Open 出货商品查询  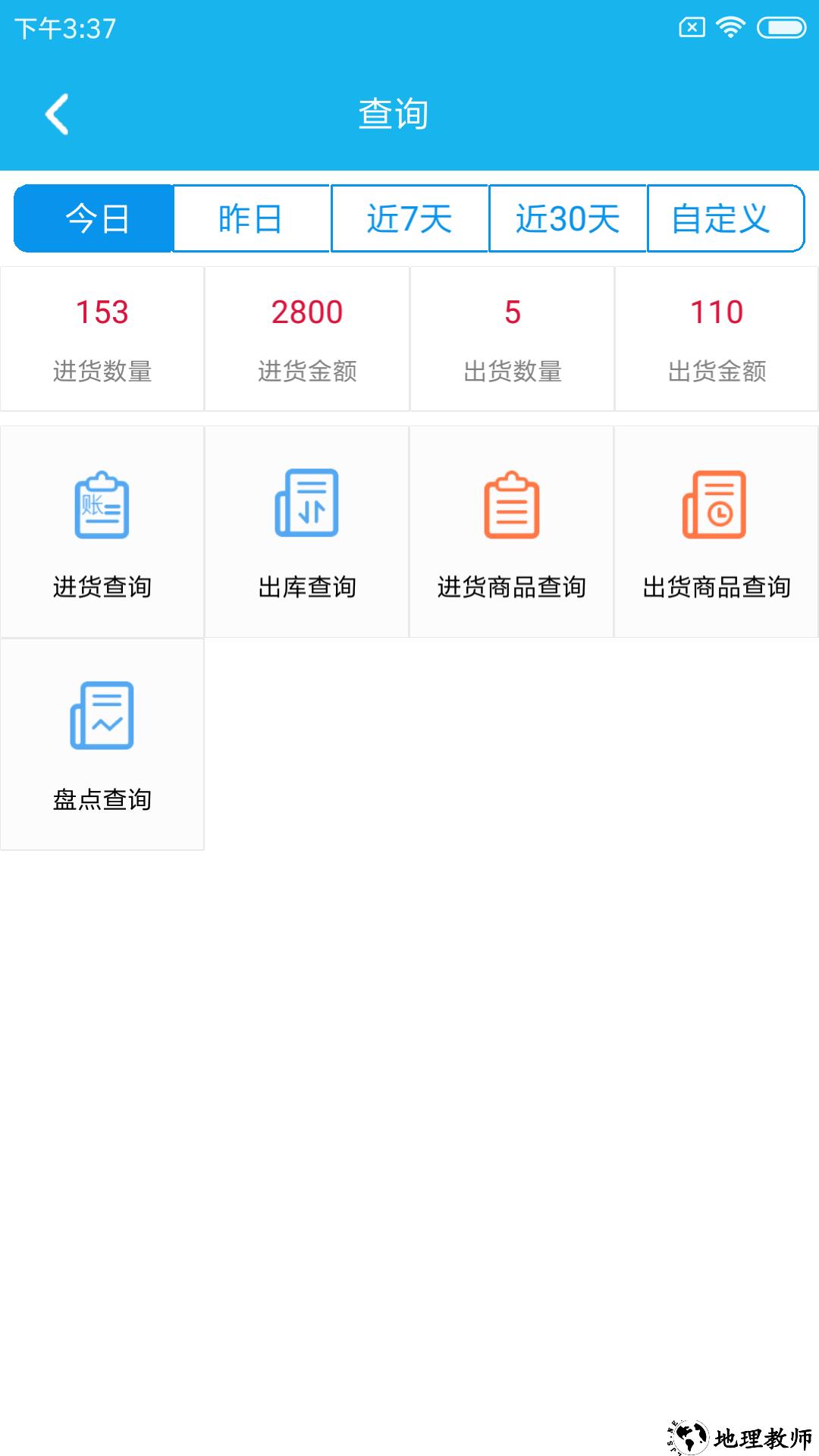tap(717, 532)
